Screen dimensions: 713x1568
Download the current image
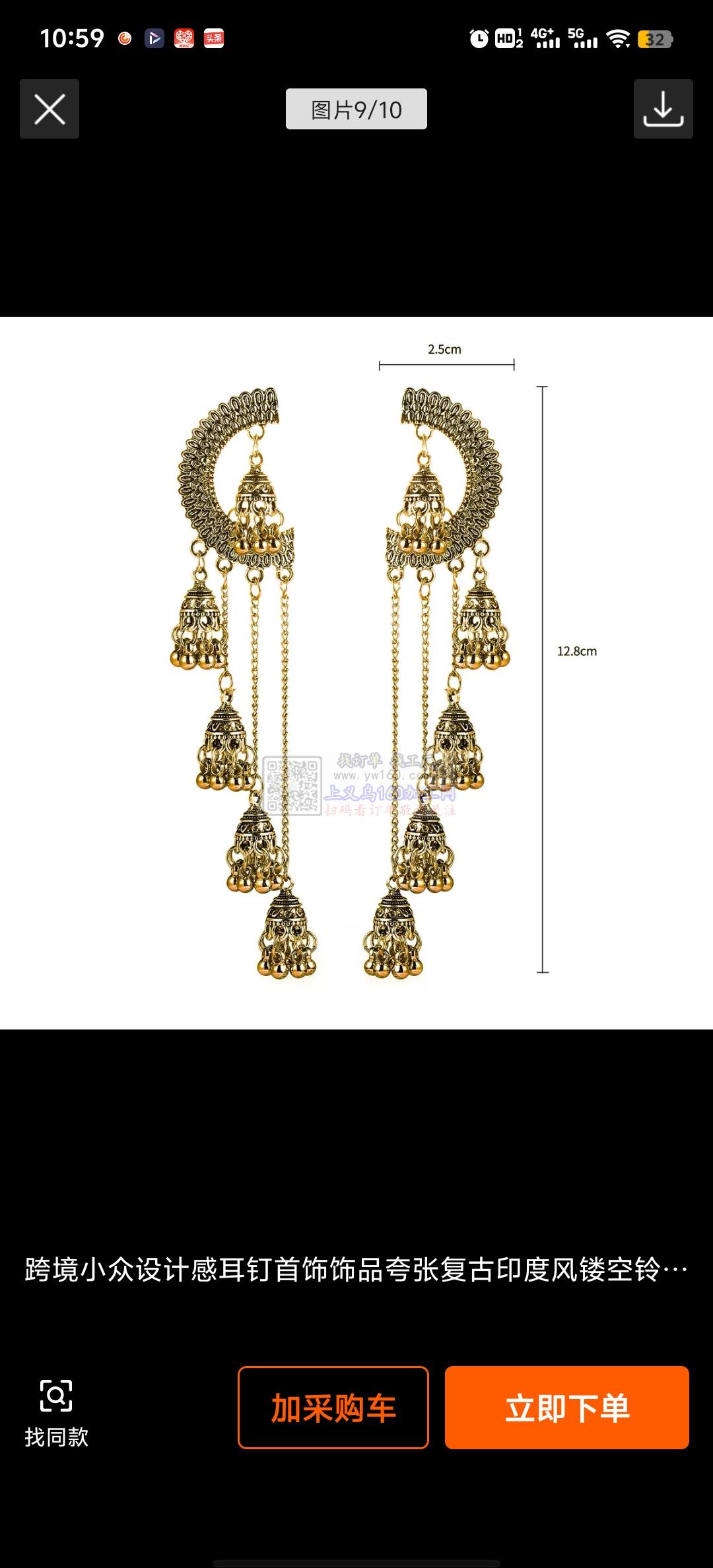663,109
